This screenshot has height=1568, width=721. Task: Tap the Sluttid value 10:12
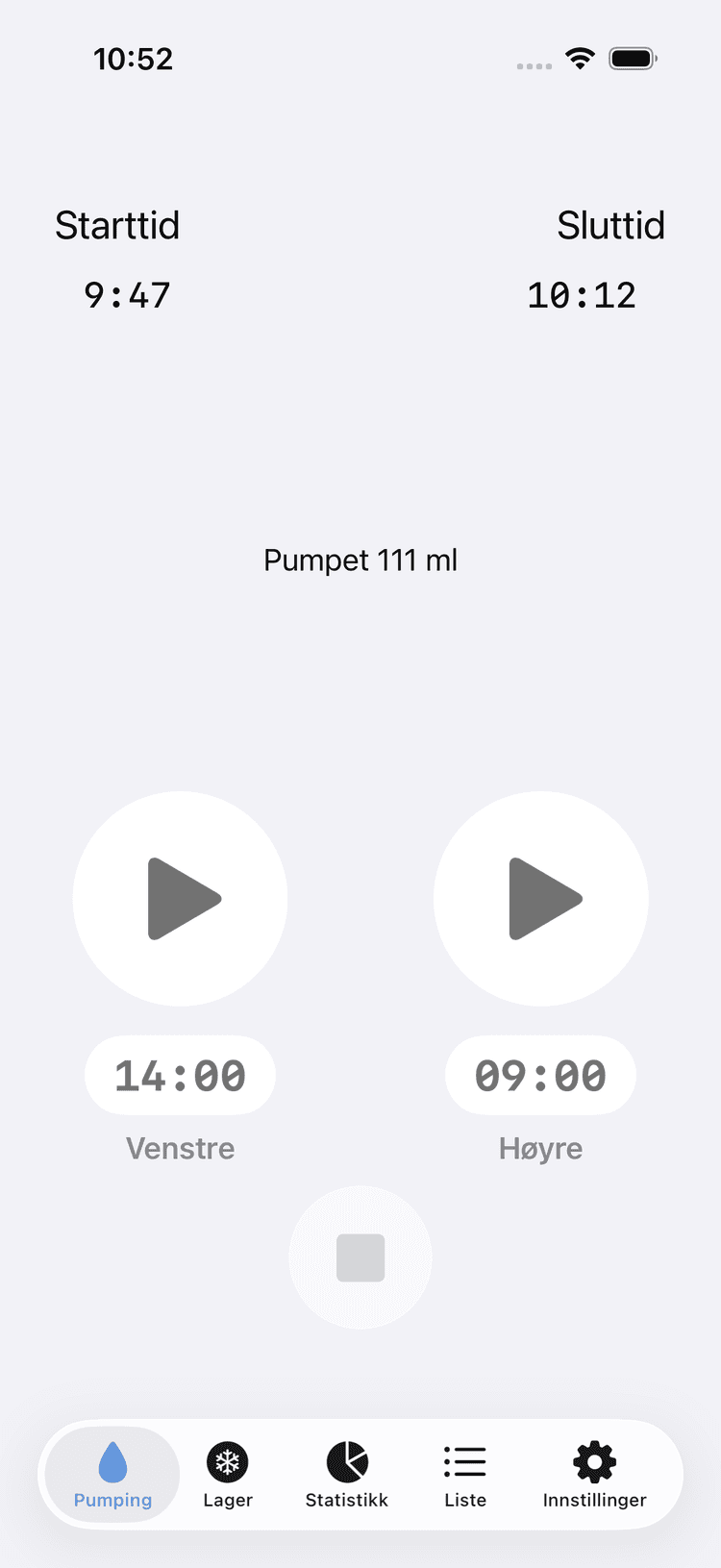581,295
